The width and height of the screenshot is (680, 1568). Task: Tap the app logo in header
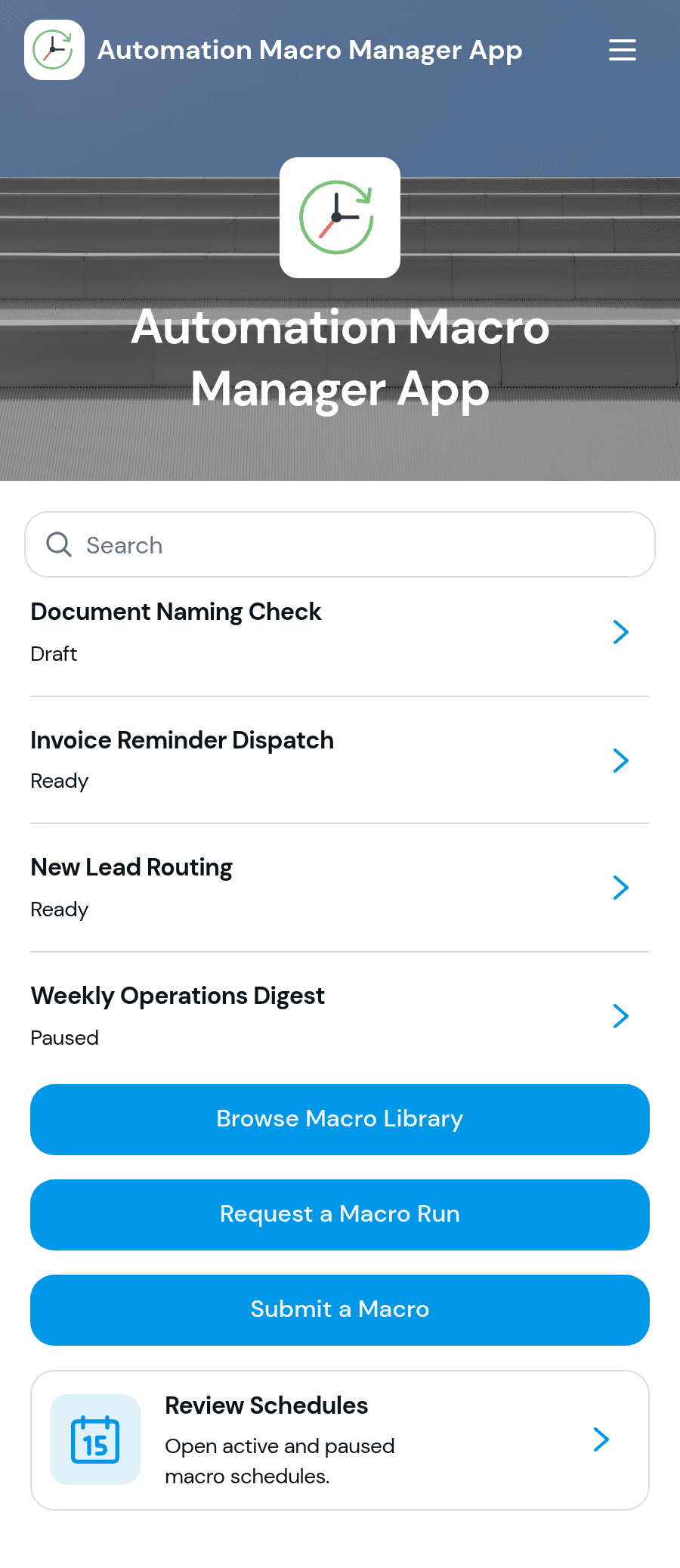click(x=54, y=50)
